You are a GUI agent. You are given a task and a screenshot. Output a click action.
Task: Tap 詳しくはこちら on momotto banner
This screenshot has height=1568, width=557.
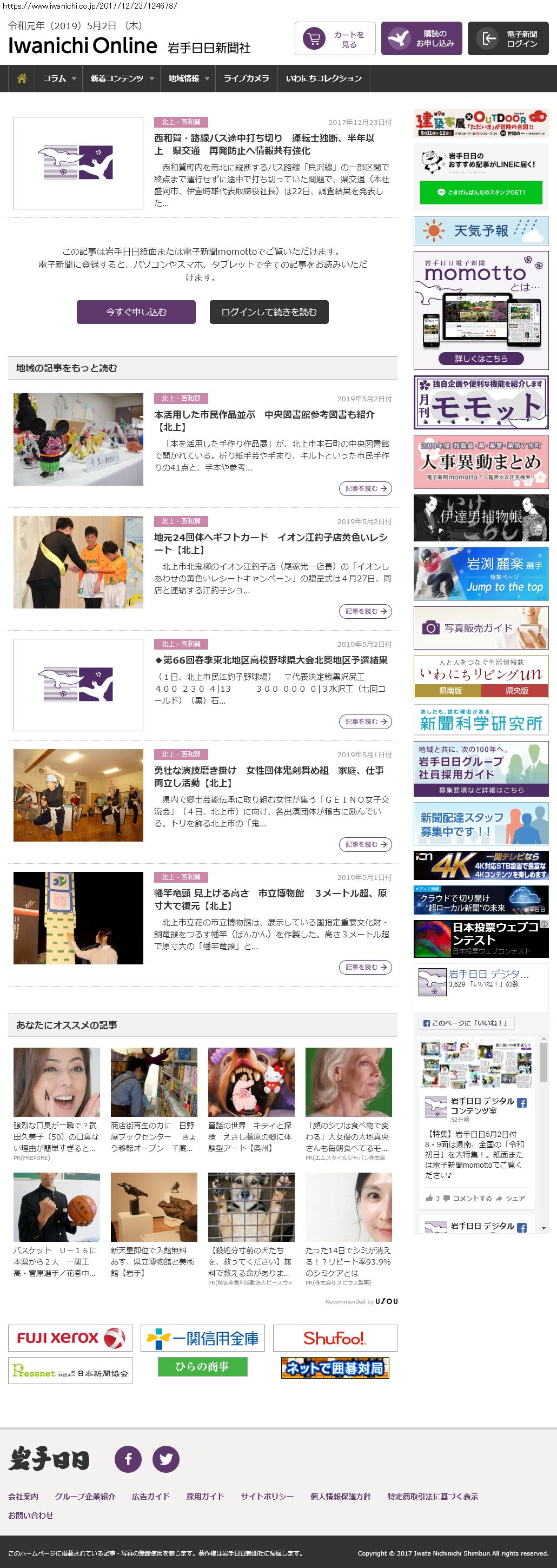click(x=481, y=359)
